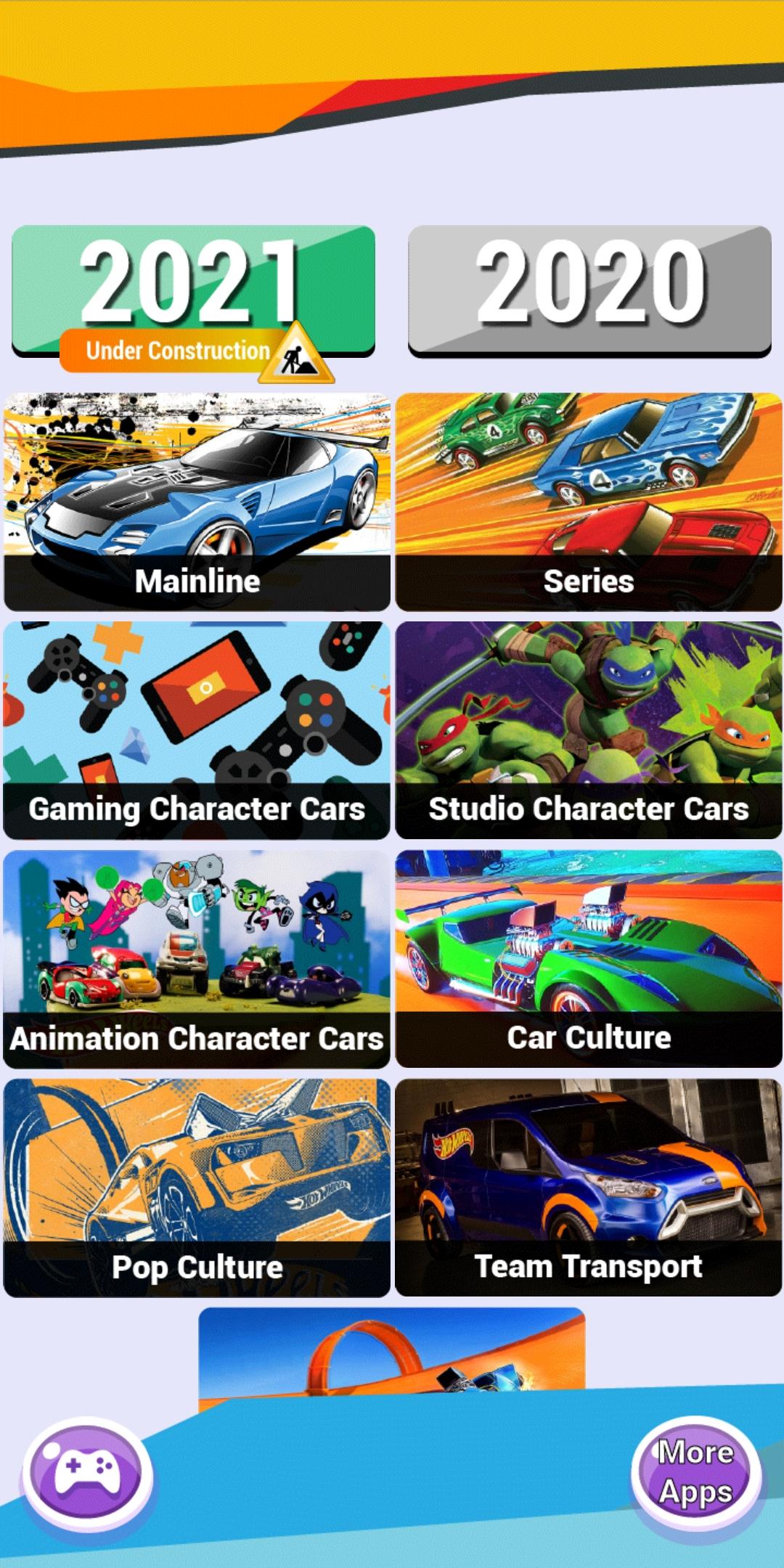Tap the purple gamepad button
The height and width of the screenshot is (1568, 784).
tap(87, 1473)
